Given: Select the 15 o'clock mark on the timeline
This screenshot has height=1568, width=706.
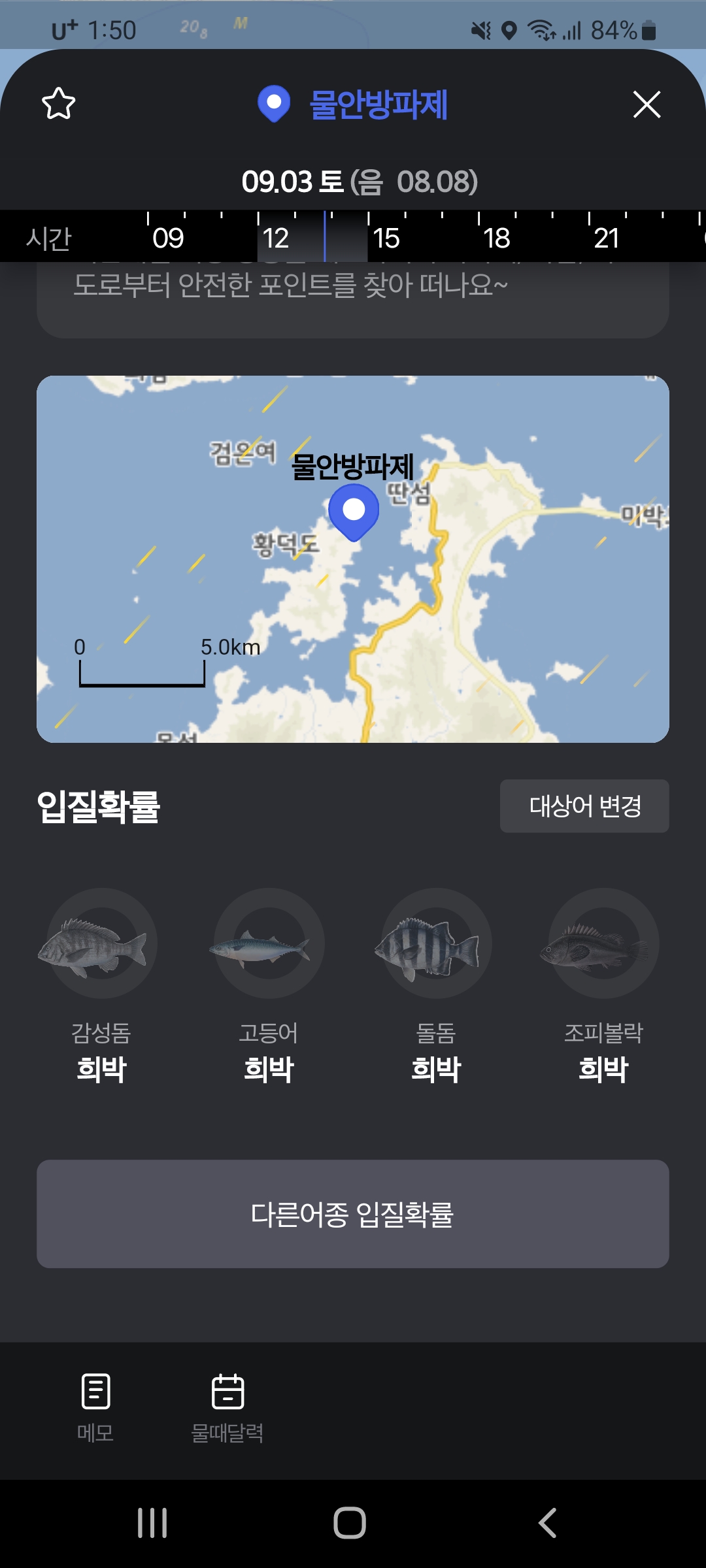Looking at the screenshot, I should (386, 238).
